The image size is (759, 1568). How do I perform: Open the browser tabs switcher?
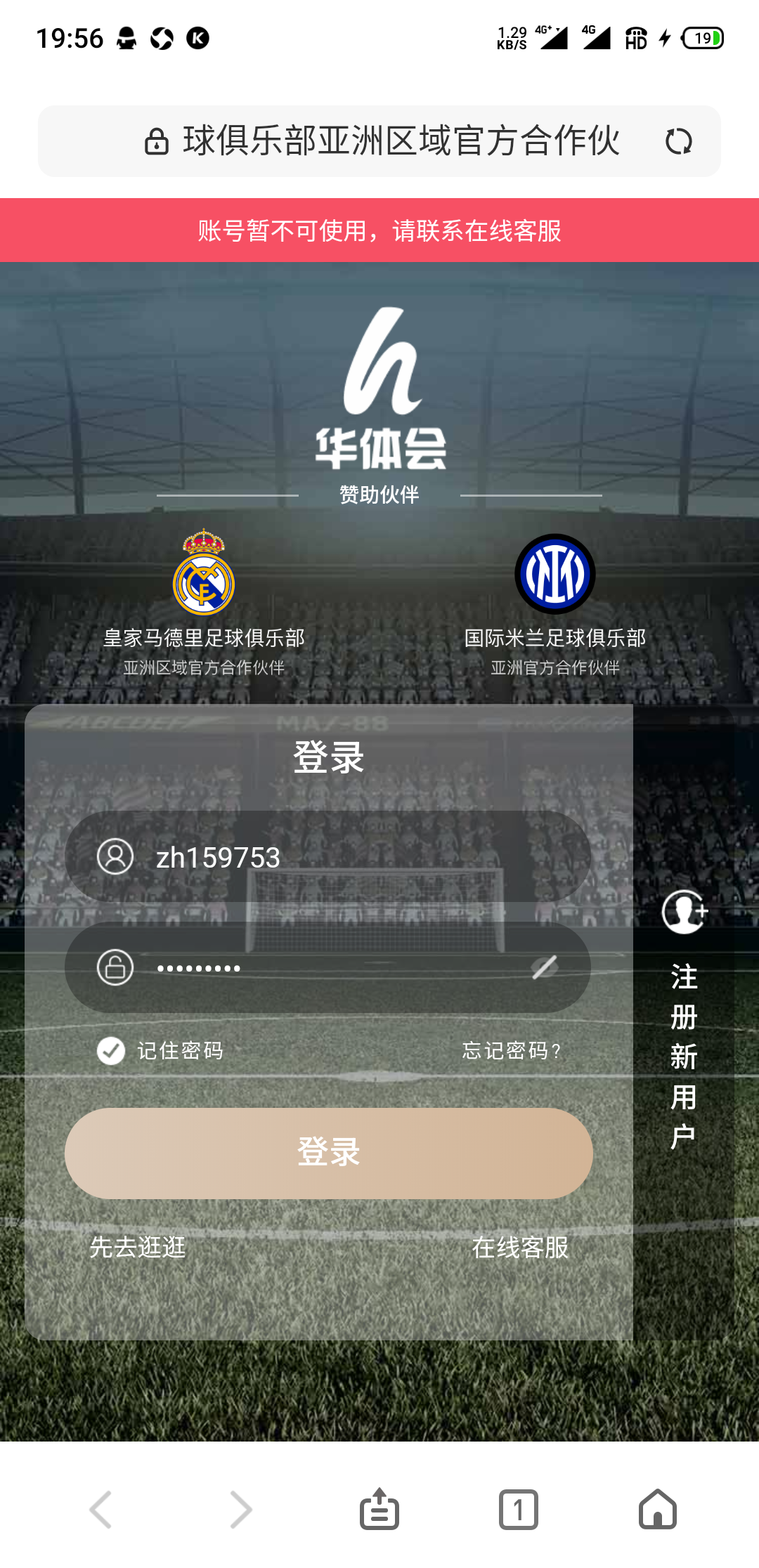point(519,1509)
